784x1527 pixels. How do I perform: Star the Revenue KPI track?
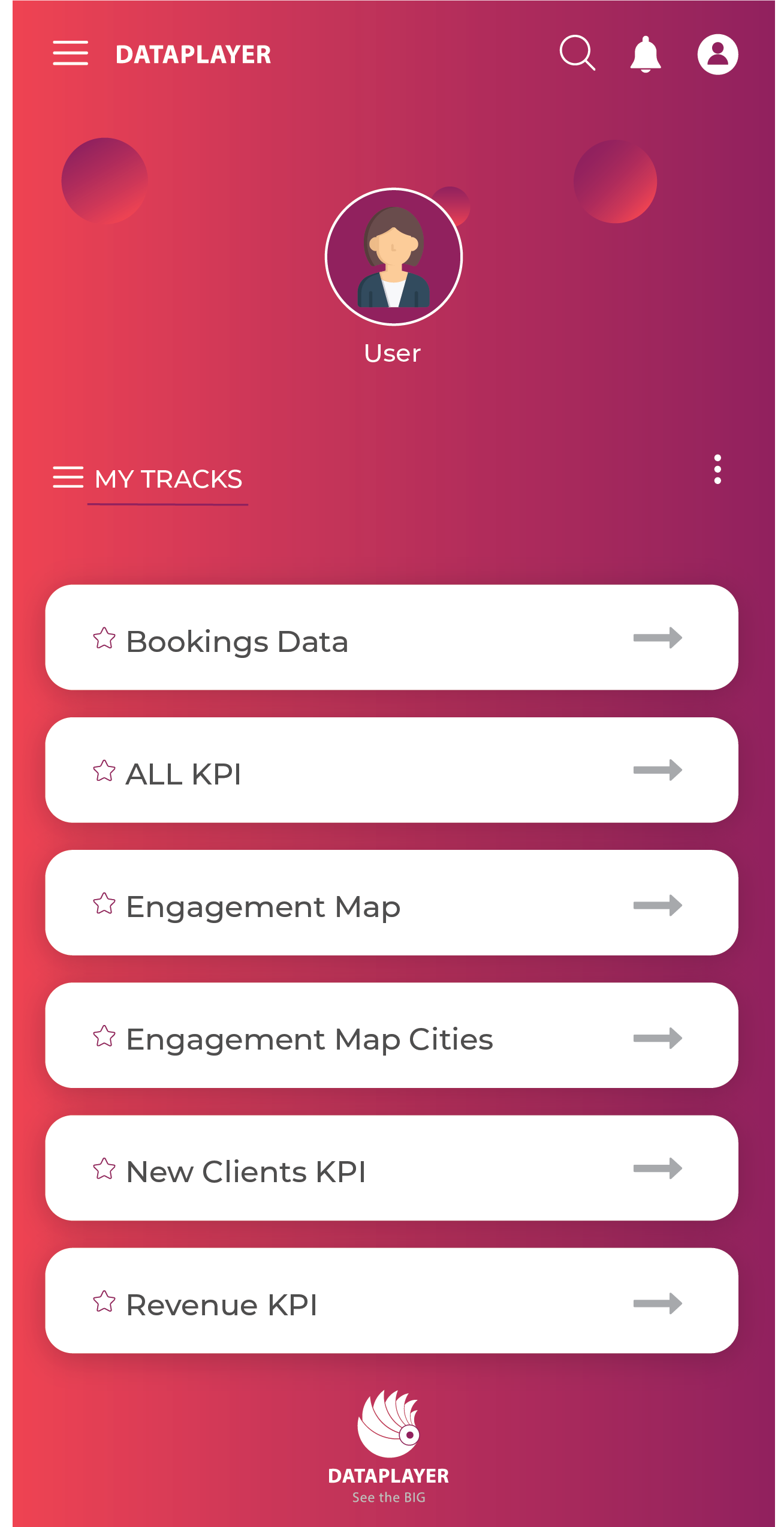[x=104, y=1301]
